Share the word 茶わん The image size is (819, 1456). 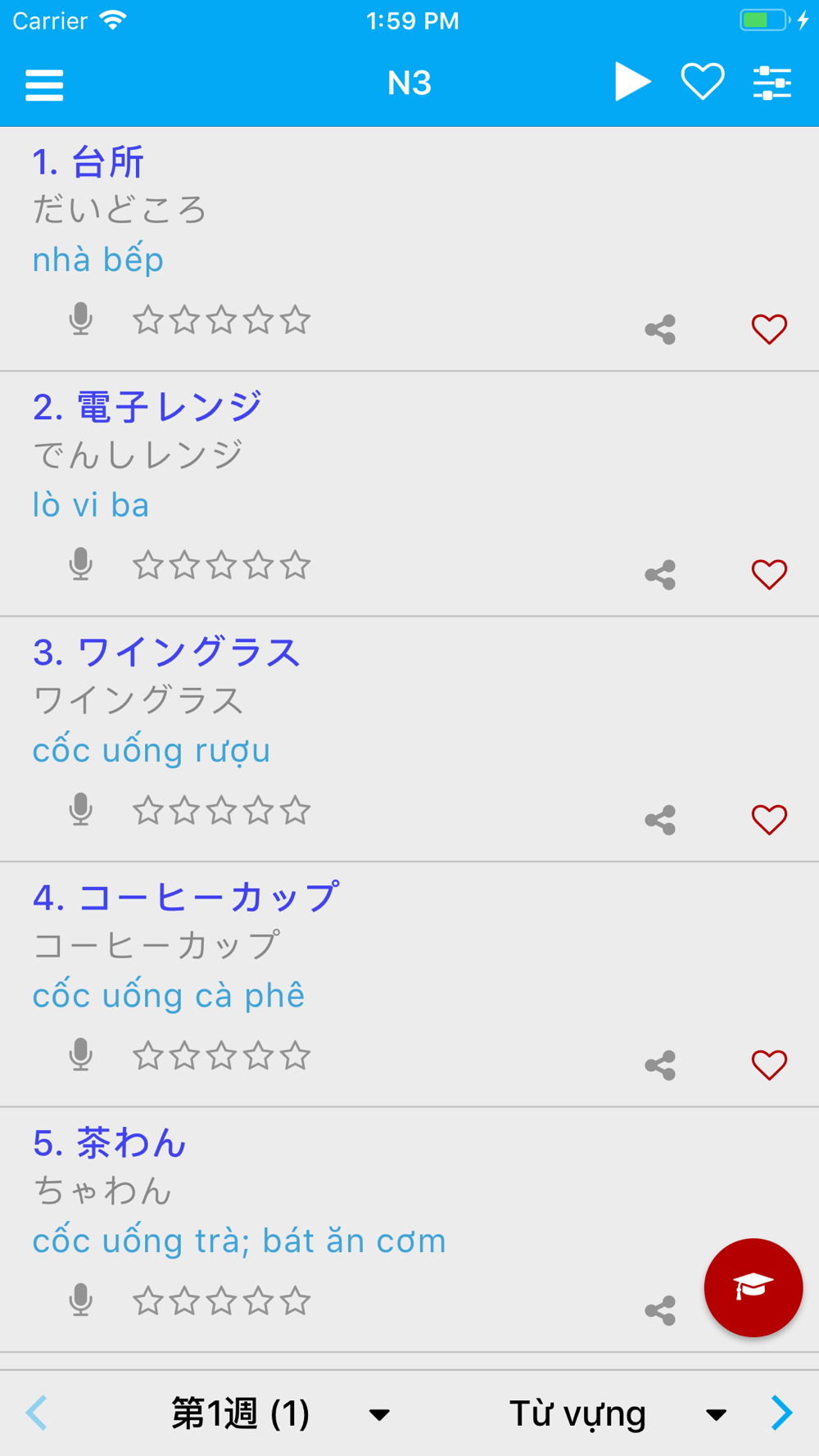click(x=660, y=1310)
